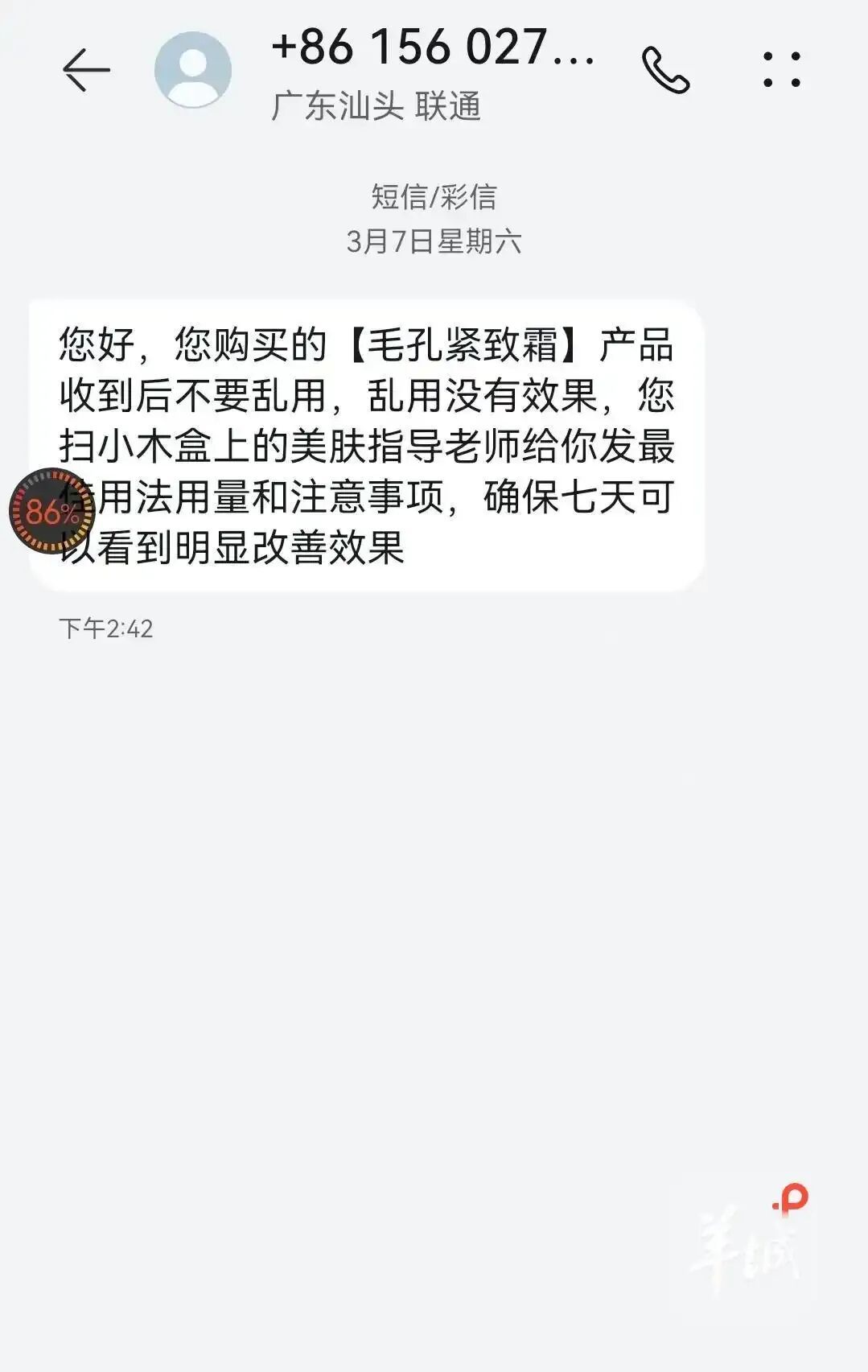Tap the blank conversation background area
This screenshot has height=1372, width=868.
coord(434,885)
